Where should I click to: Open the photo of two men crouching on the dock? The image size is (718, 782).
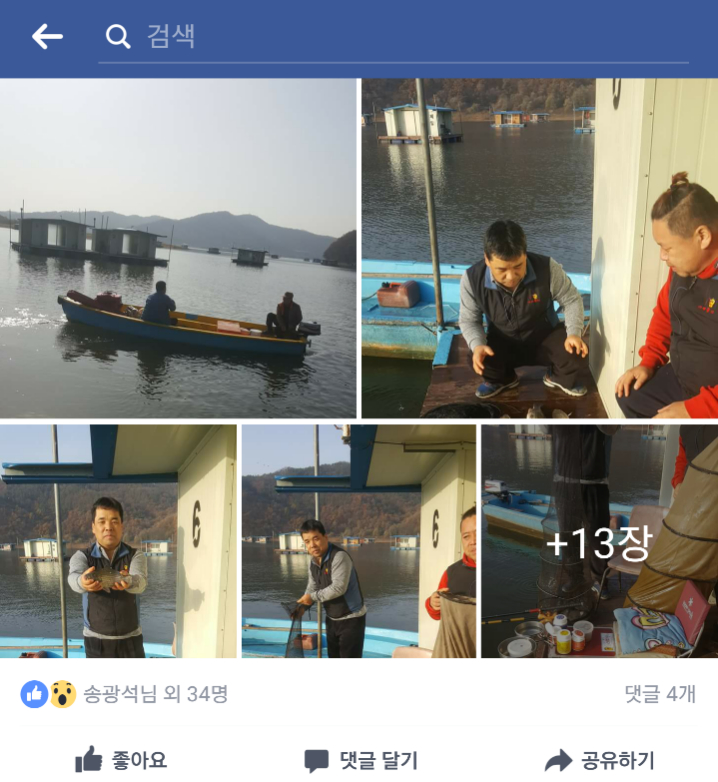pyautogui.click(x=539, y=248)
